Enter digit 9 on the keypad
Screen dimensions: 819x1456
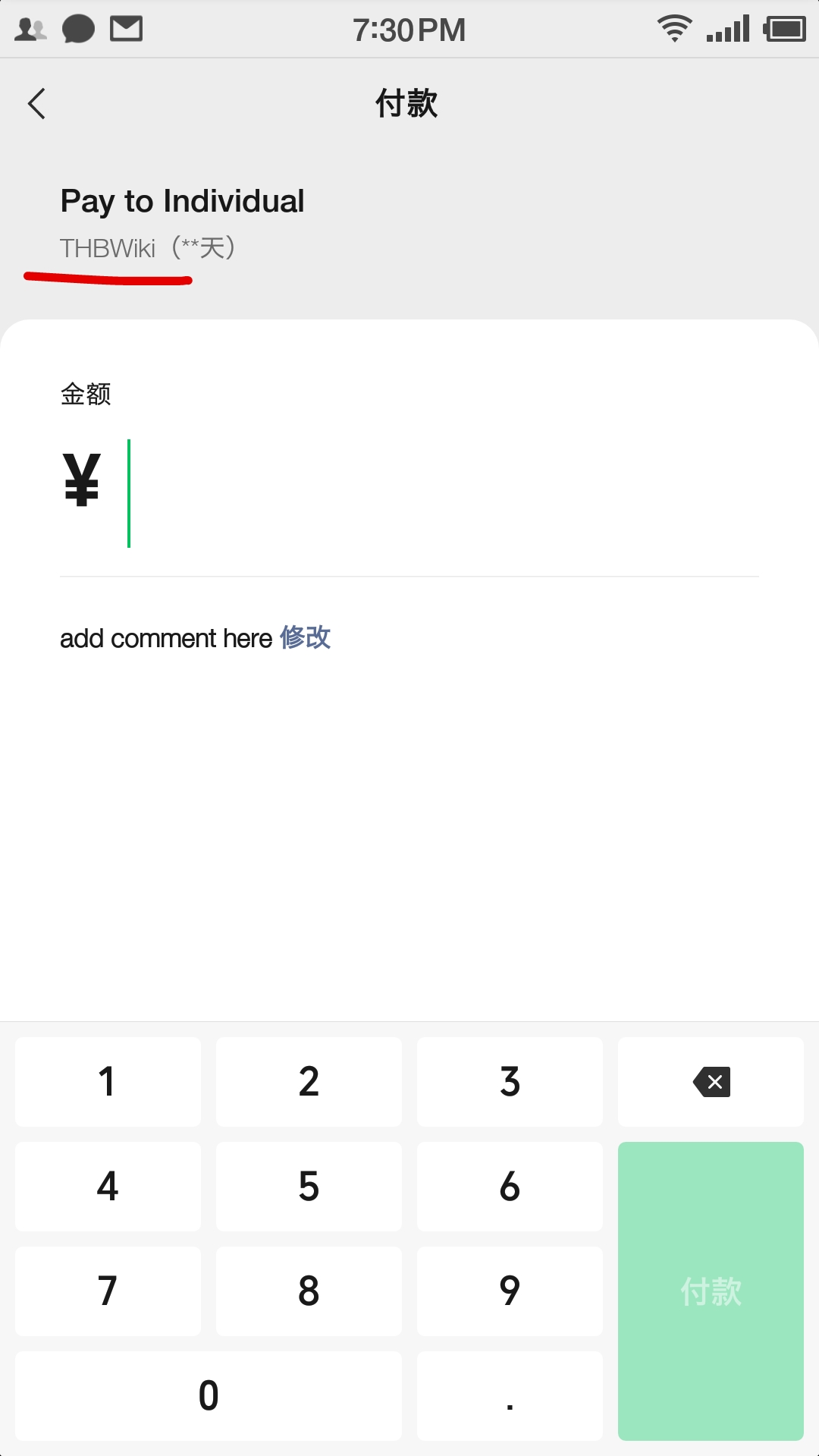[510, 1291]
